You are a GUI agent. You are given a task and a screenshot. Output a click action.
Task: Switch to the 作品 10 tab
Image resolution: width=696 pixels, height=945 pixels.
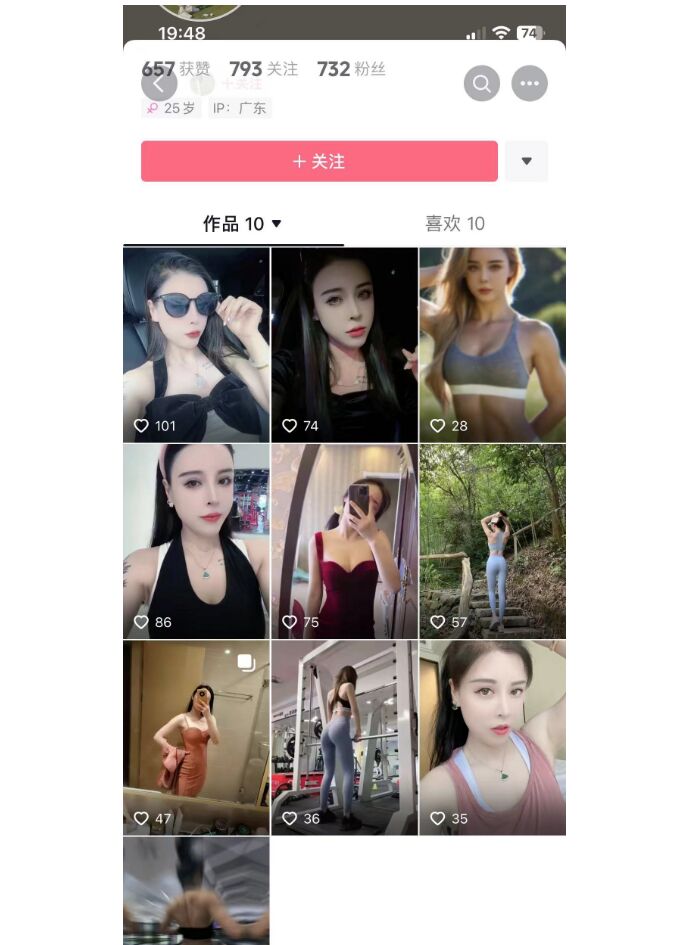242,224
